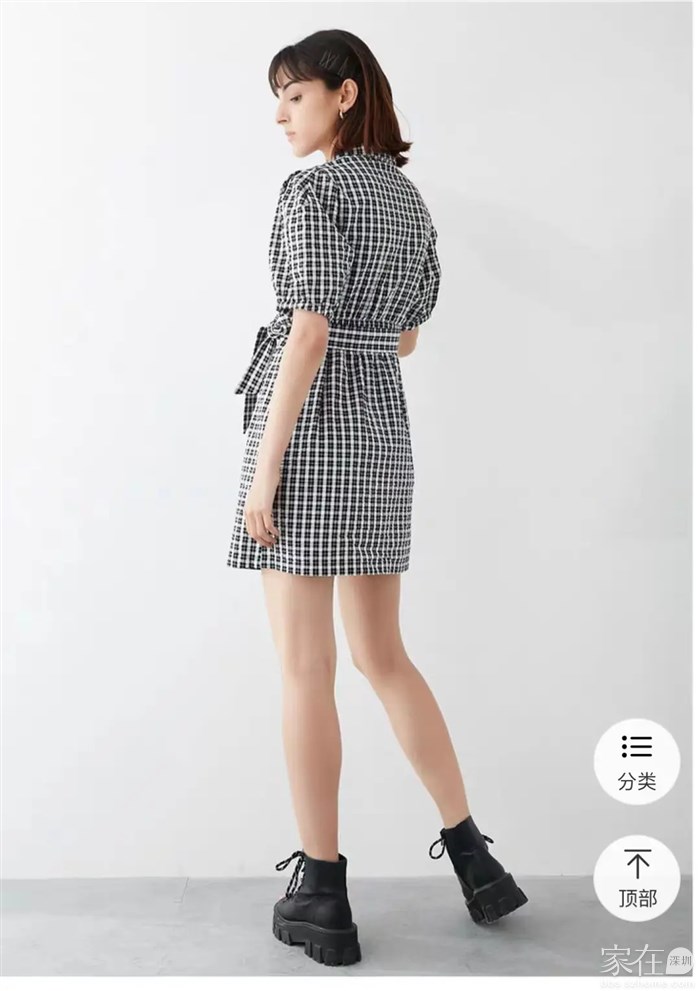Jump back to top with 顶部 button

pyautogui.click(x=637, y=877)
